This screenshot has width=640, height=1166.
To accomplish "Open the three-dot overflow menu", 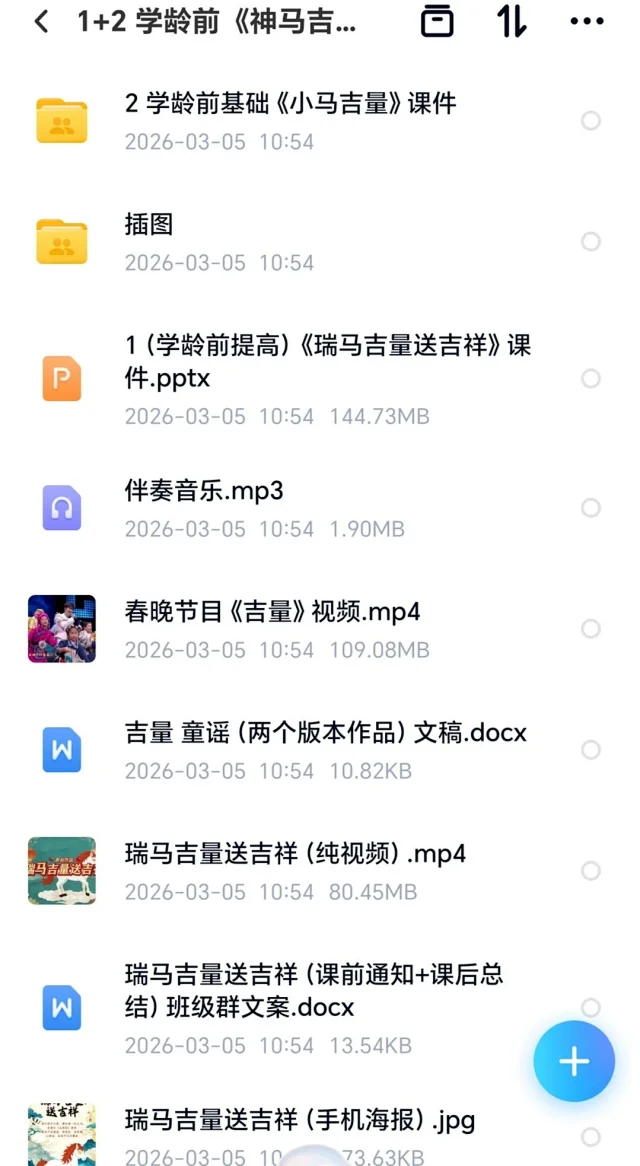I will 587,21.
